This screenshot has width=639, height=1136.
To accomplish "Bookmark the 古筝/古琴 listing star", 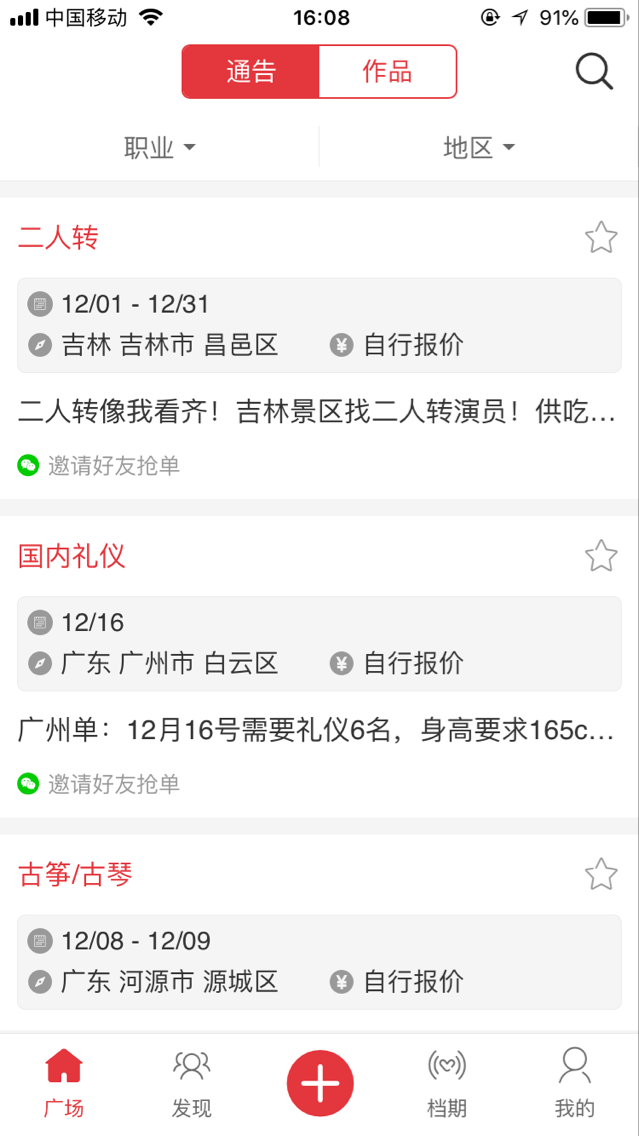I will click(x=601, y=874).
